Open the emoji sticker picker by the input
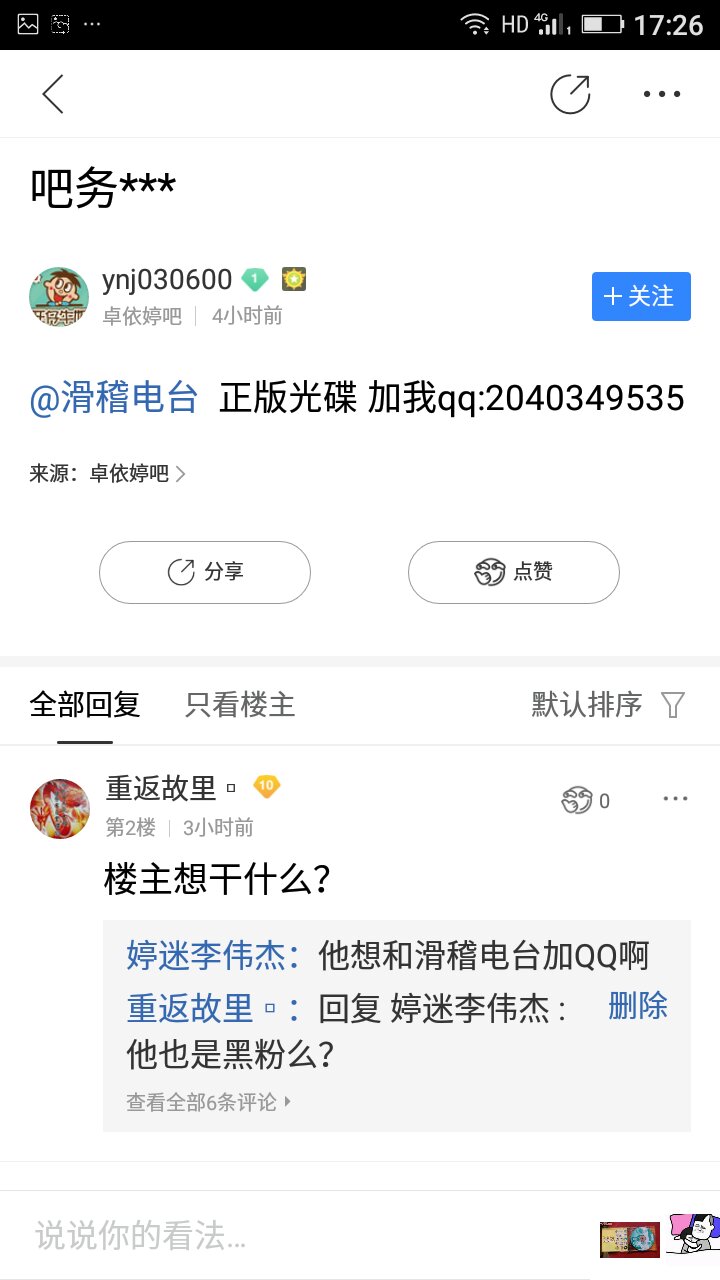Screen dimensions: 720x1280 click(693, 1236)
